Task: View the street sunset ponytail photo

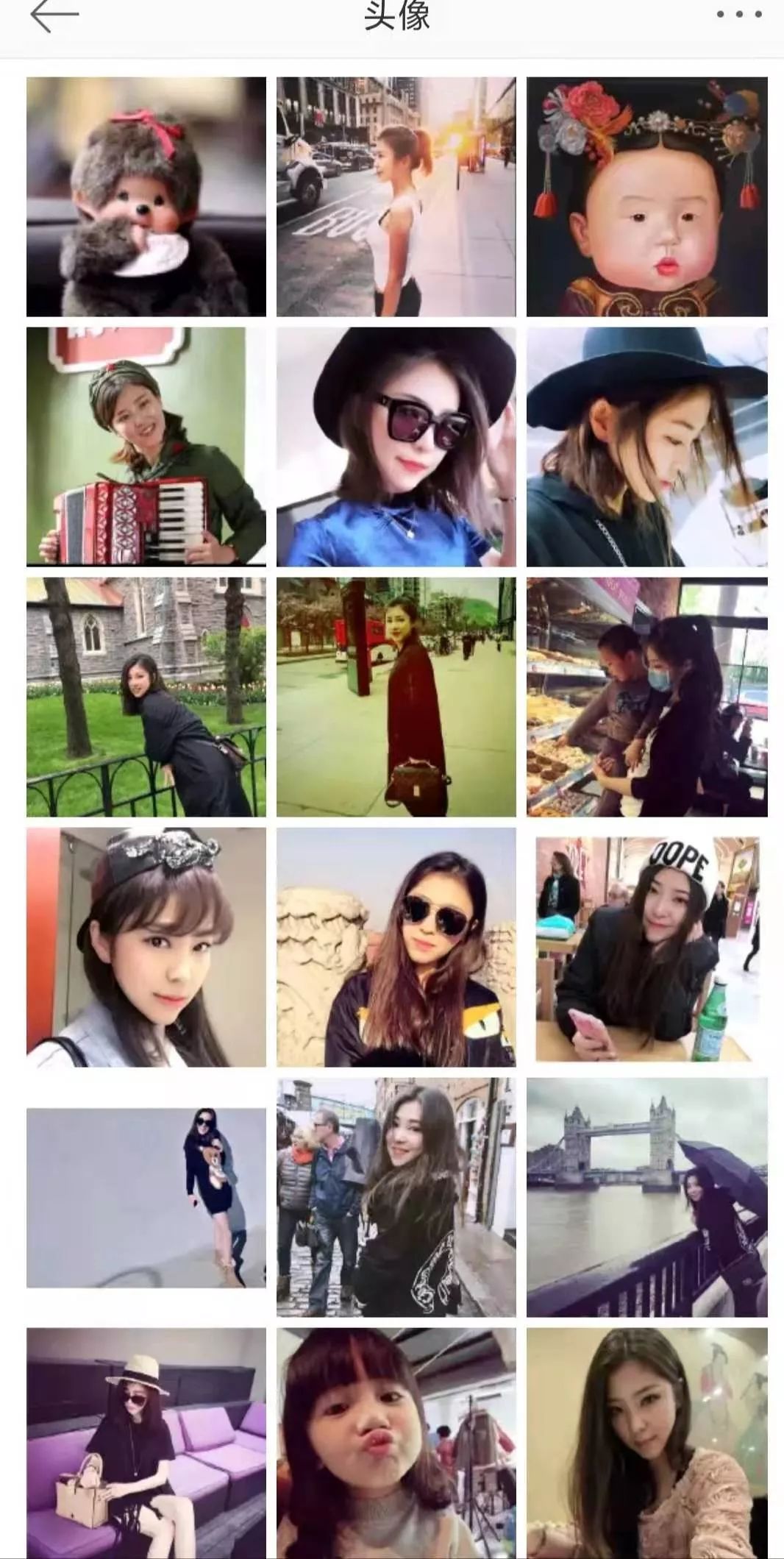Action: (396, 196)
